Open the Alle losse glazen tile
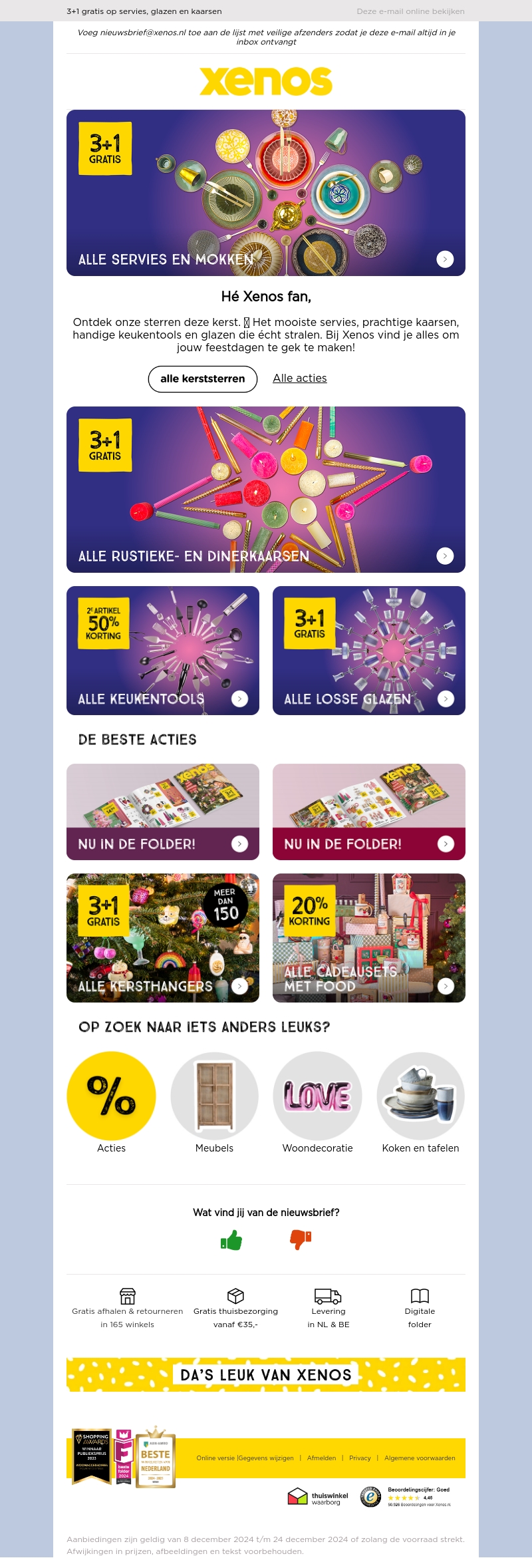The width and height of the screenshot is (532, 1568). [x=368, y=651]
